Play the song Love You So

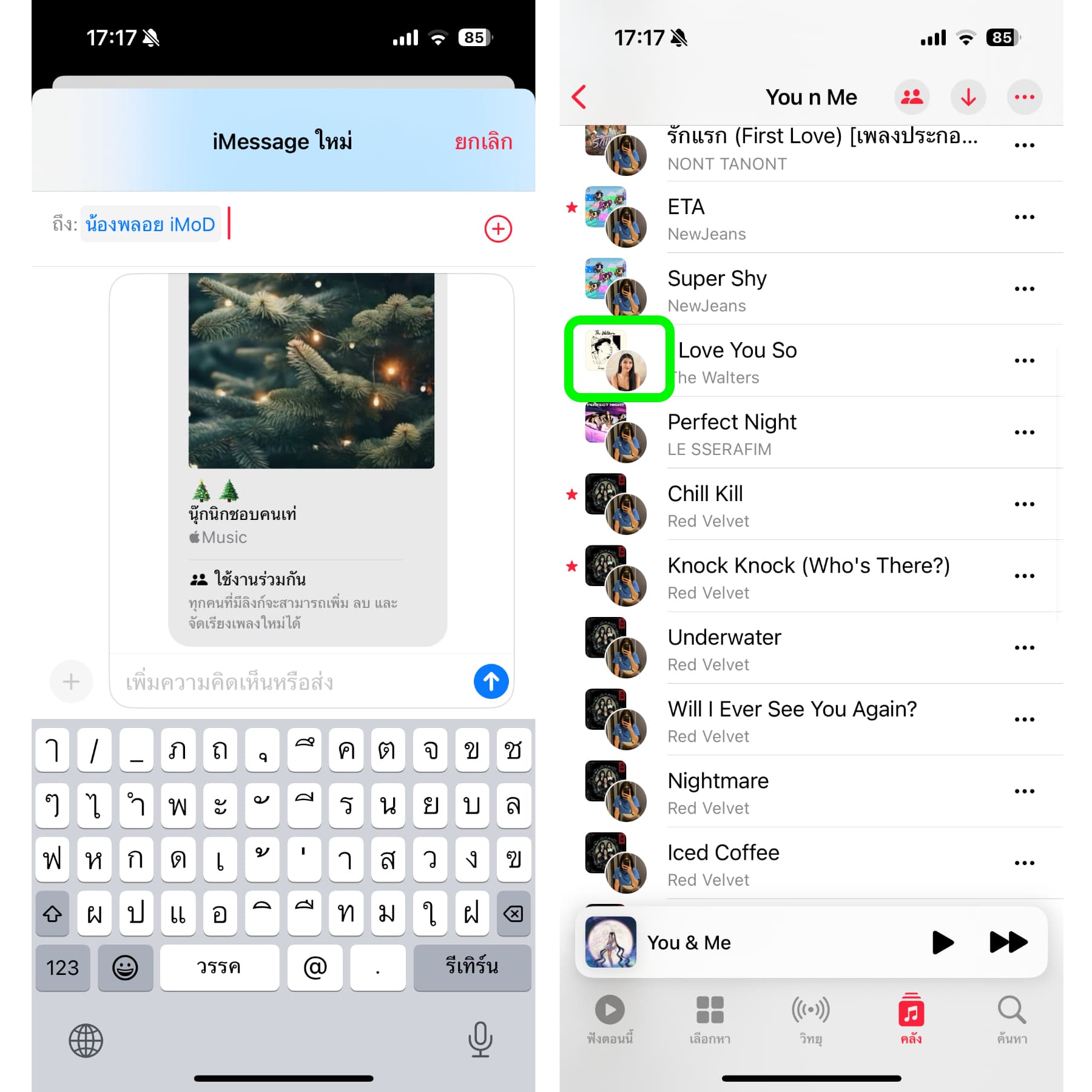(737, 360)
